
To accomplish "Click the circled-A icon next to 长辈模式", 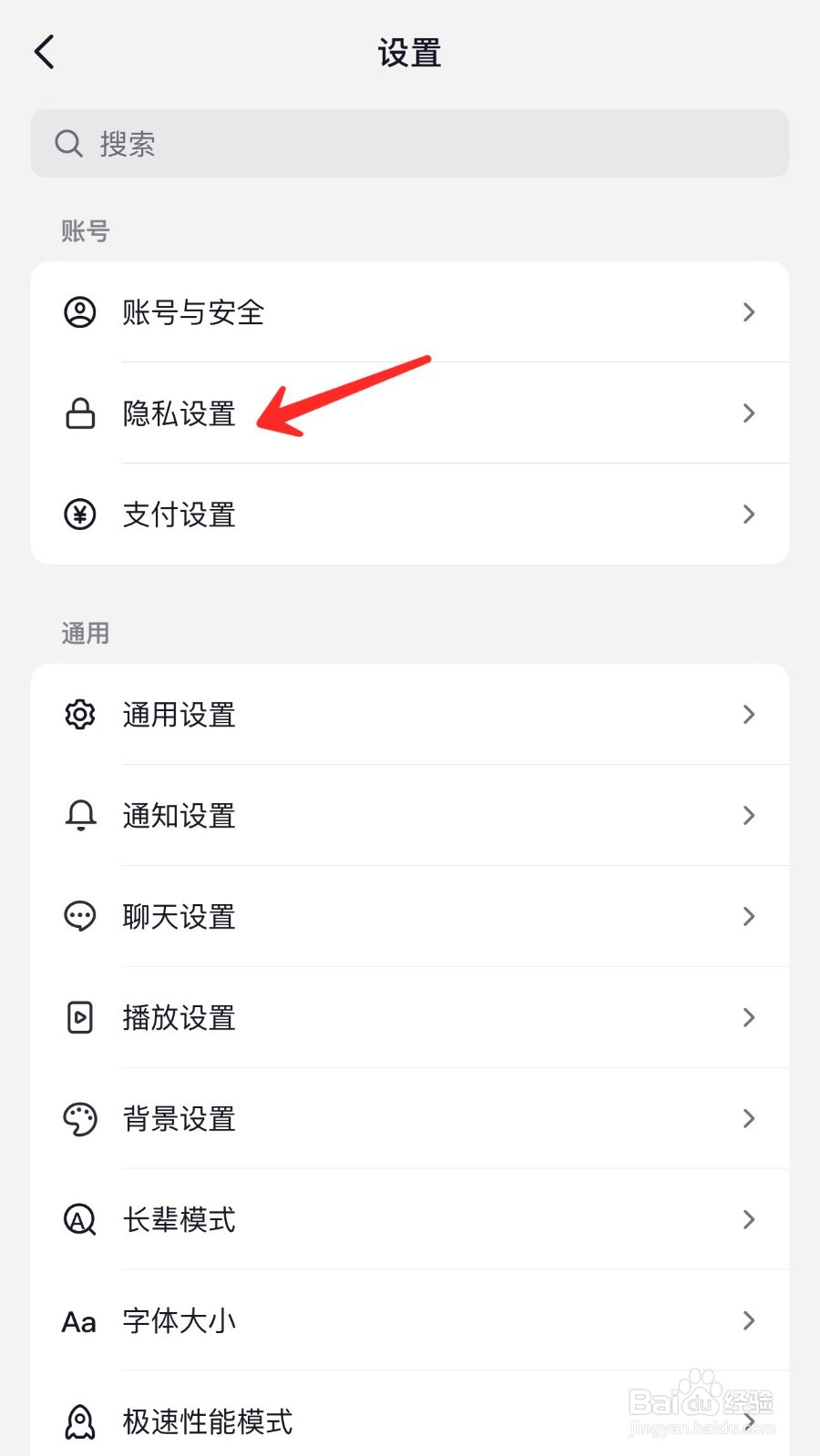I will (79, 1220).
